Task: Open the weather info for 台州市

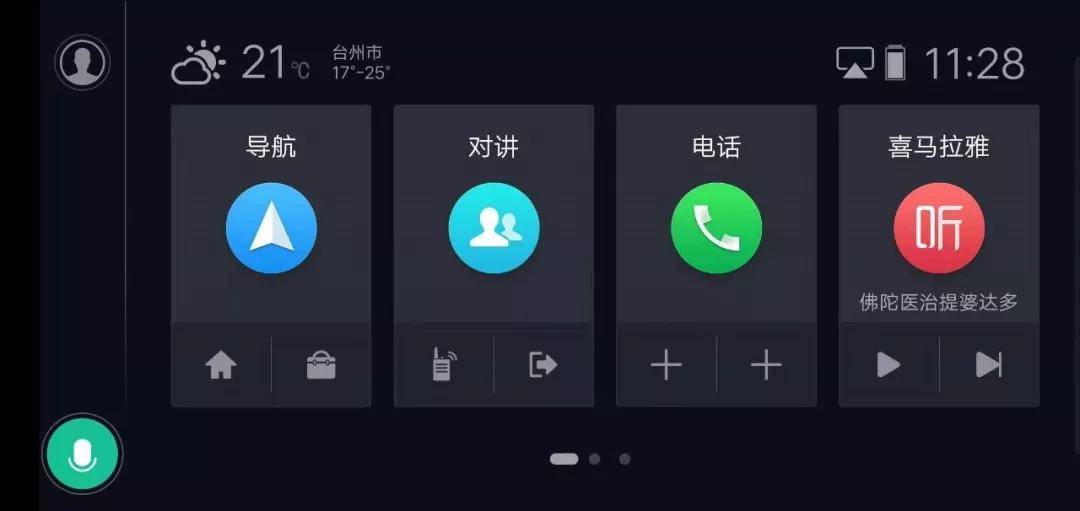Action: pyautogui.click(x=280, y=63)
